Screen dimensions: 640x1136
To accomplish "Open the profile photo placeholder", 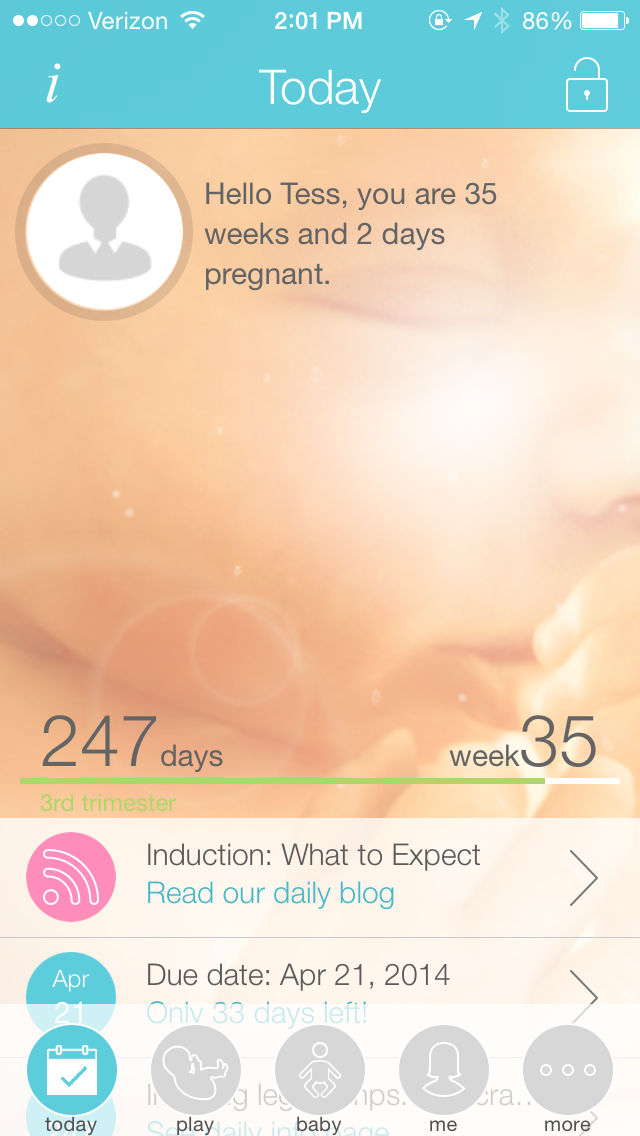I will pyautogui.click(x=104, y=232).
